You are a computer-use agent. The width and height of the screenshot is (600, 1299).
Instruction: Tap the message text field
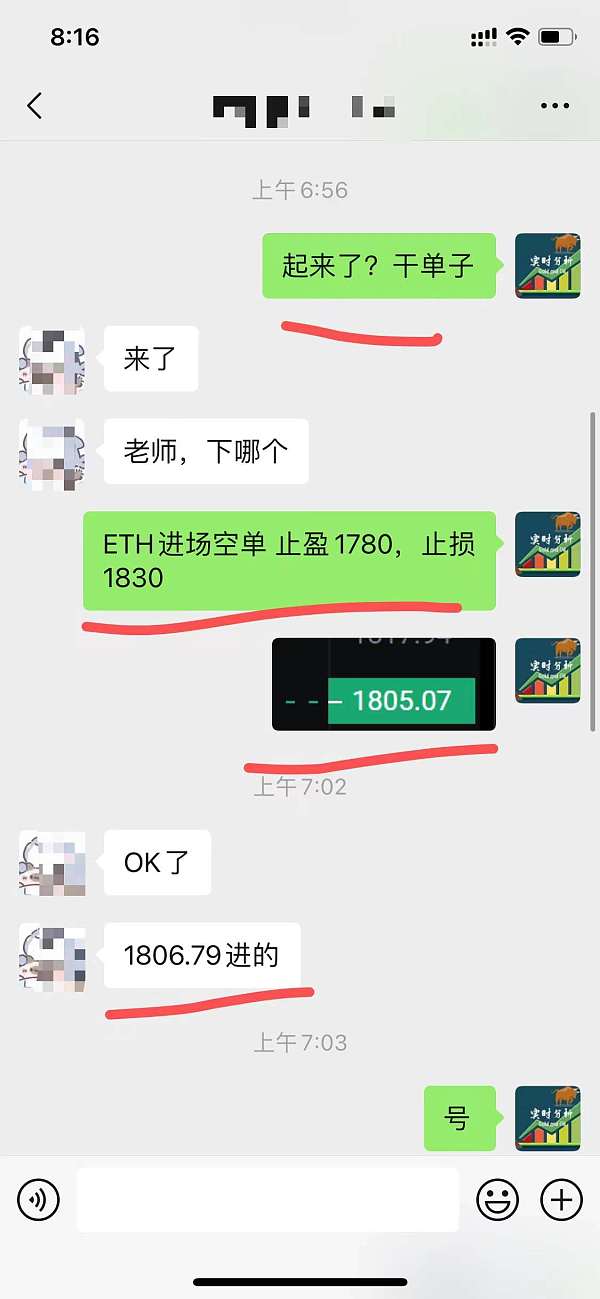[267, 1199]
